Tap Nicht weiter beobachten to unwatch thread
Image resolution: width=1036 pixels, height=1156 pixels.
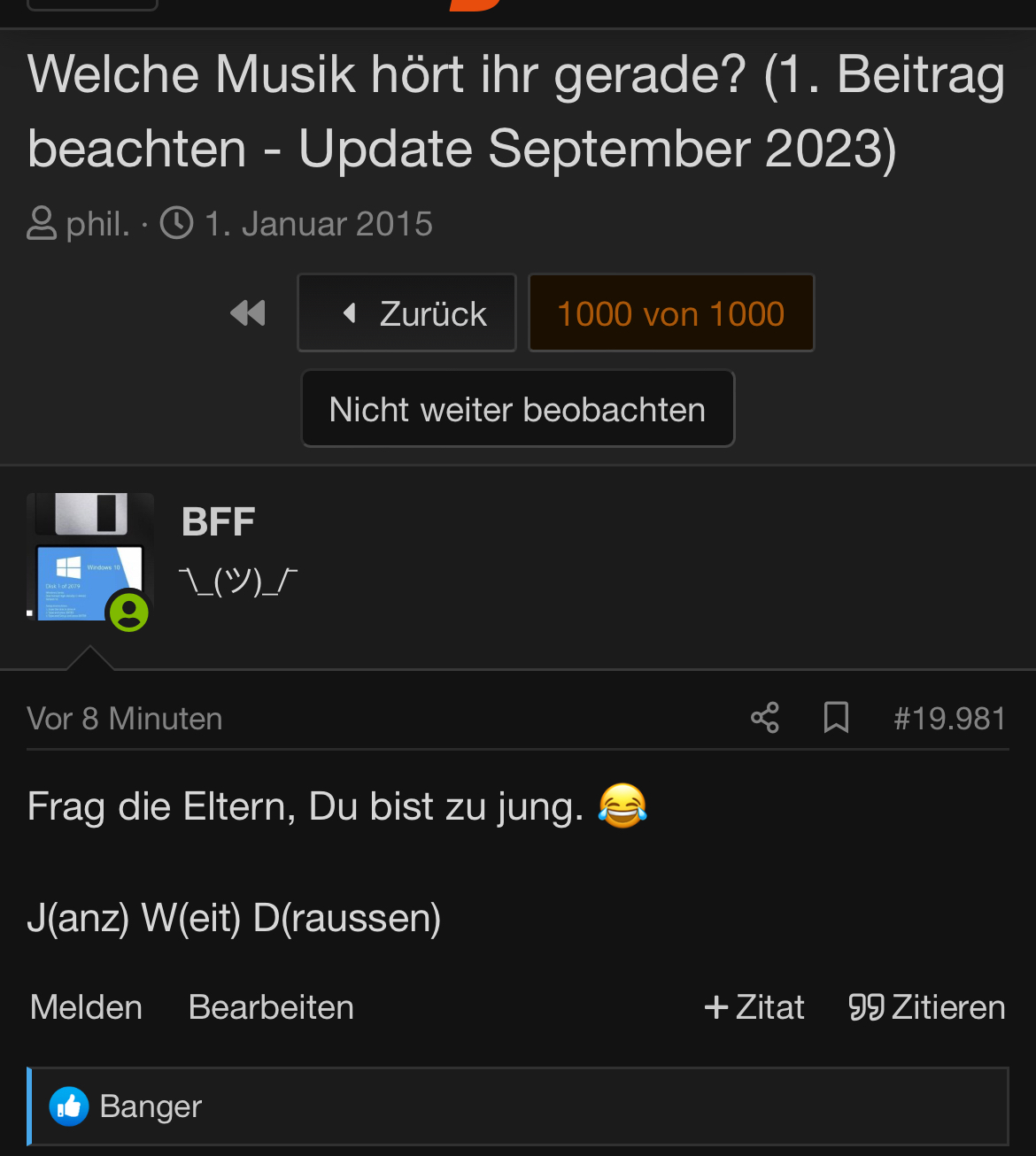tap(518, 410)
